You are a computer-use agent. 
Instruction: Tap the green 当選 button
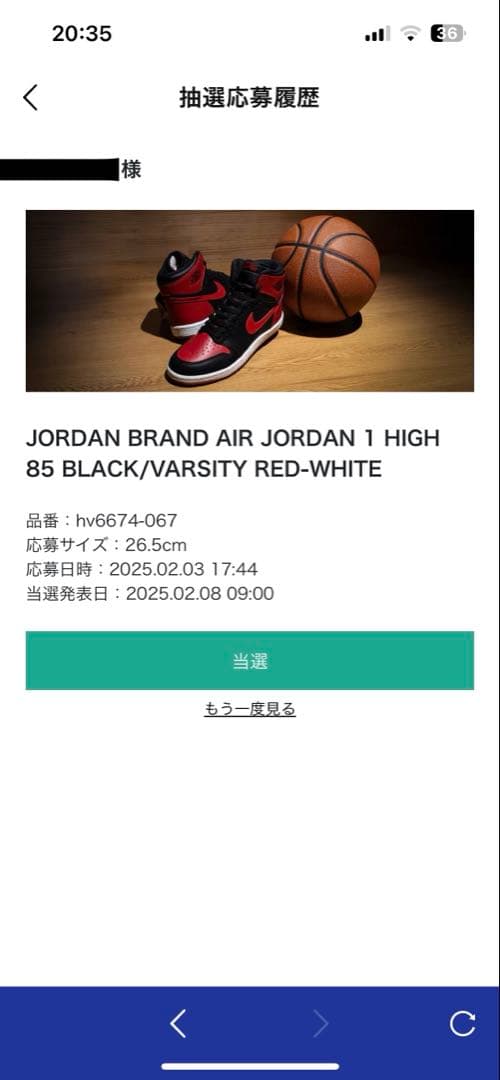click(249, 661)
